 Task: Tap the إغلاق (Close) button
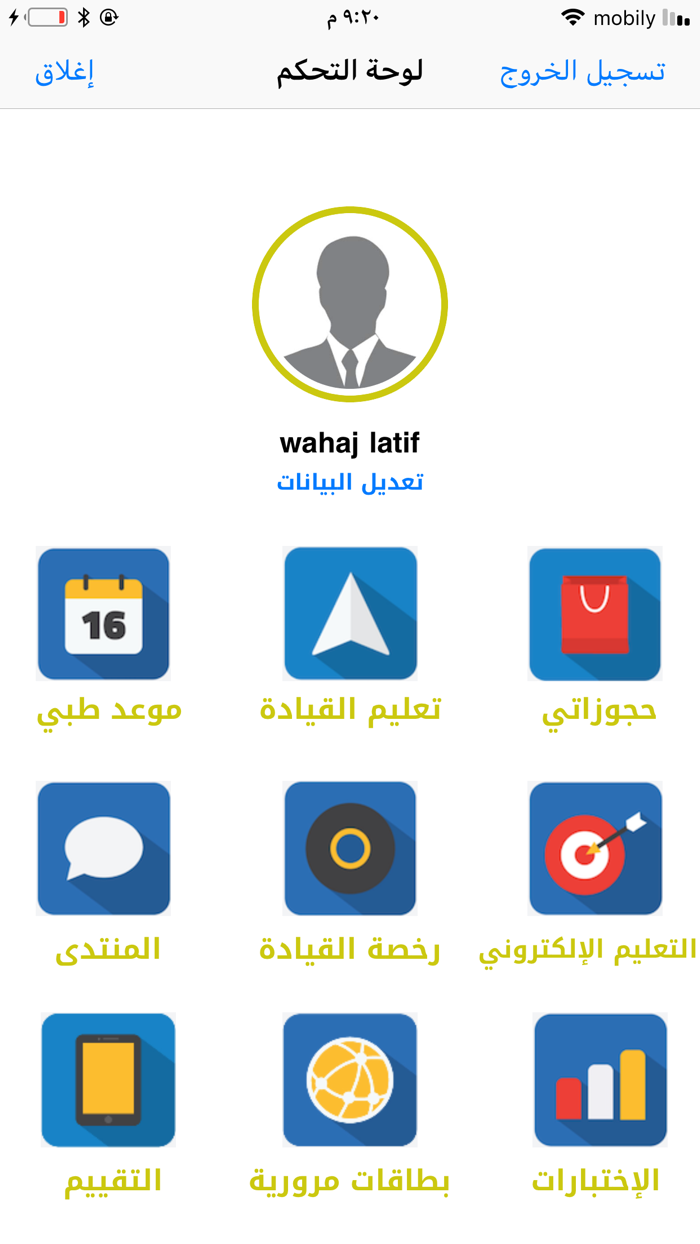[65, 72]
